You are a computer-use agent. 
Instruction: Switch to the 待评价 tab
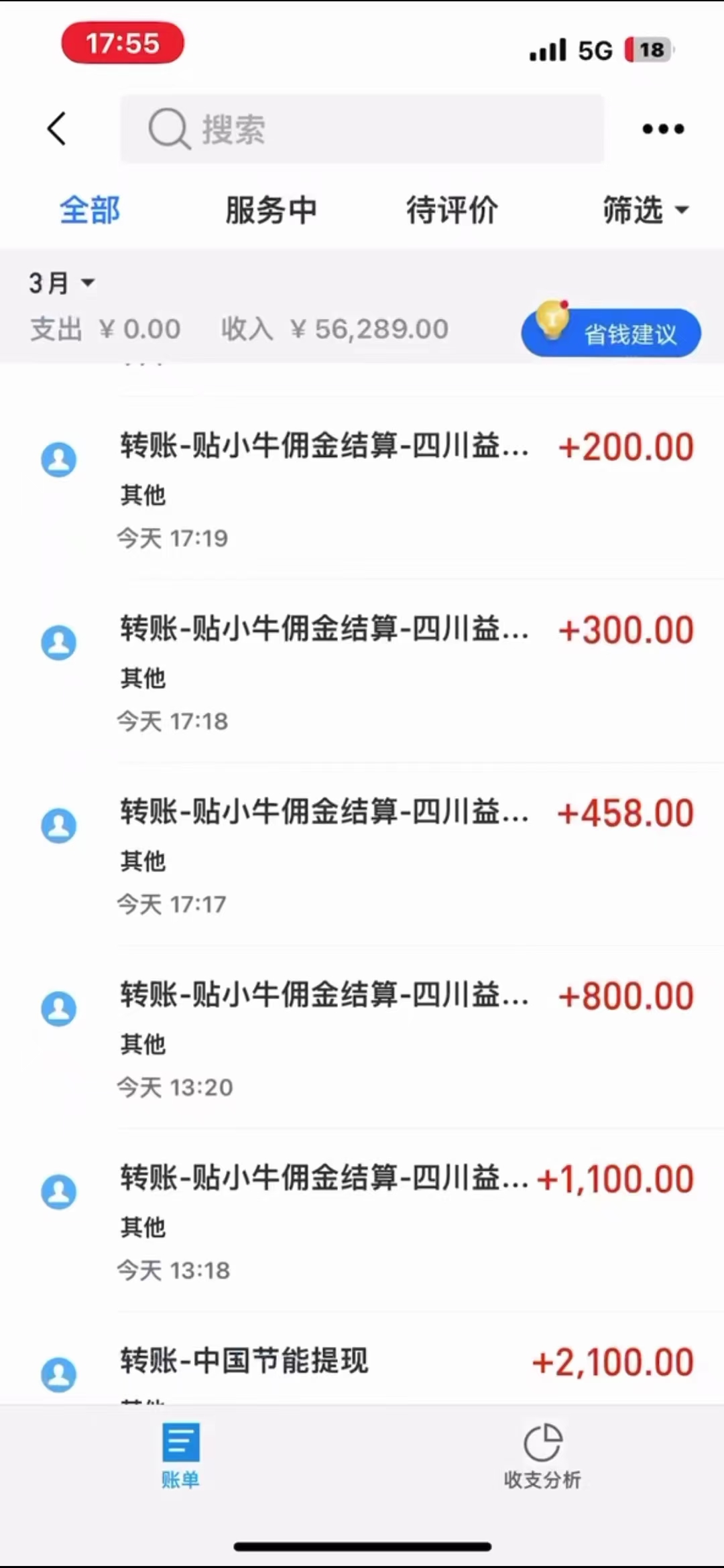pyautogui.click(x=451, y=209)
